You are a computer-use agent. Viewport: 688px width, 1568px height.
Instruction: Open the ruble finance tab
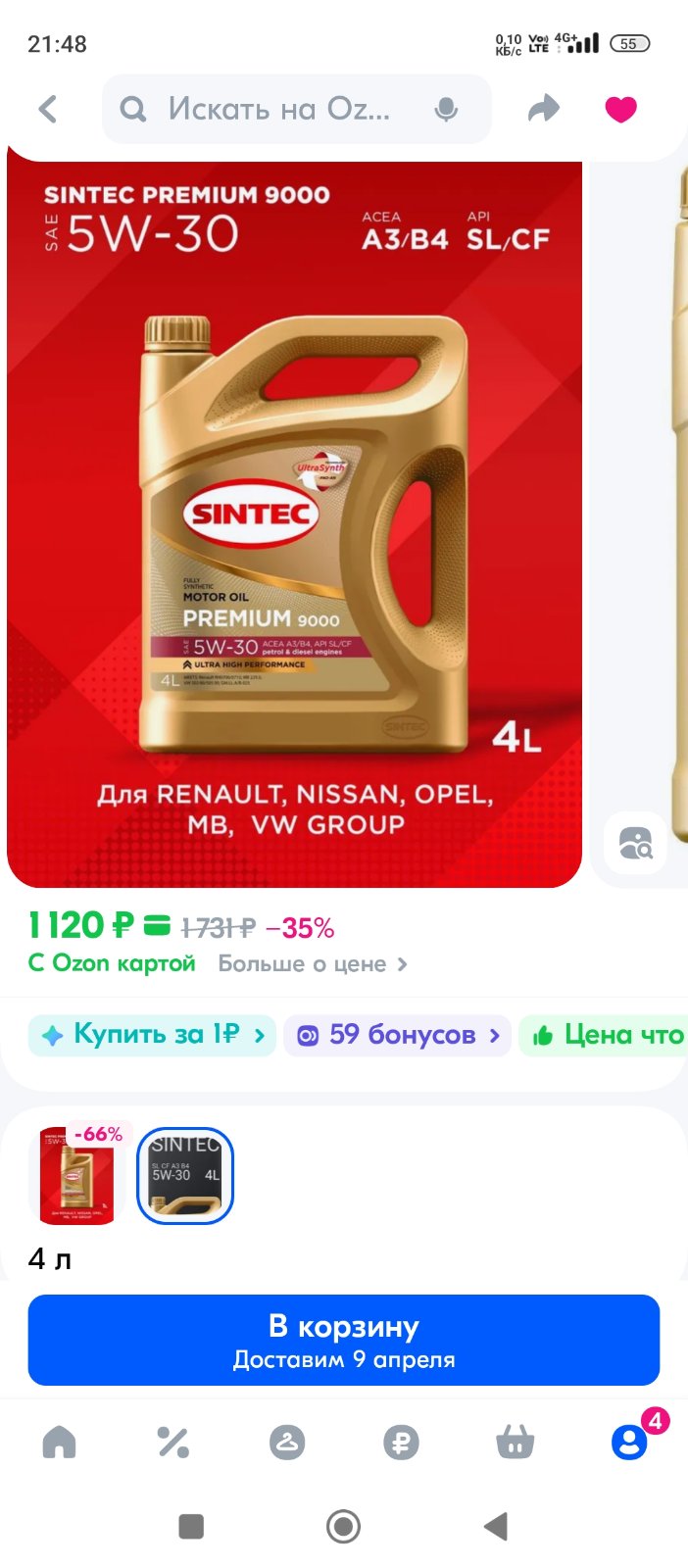[x=401, y=1443]
